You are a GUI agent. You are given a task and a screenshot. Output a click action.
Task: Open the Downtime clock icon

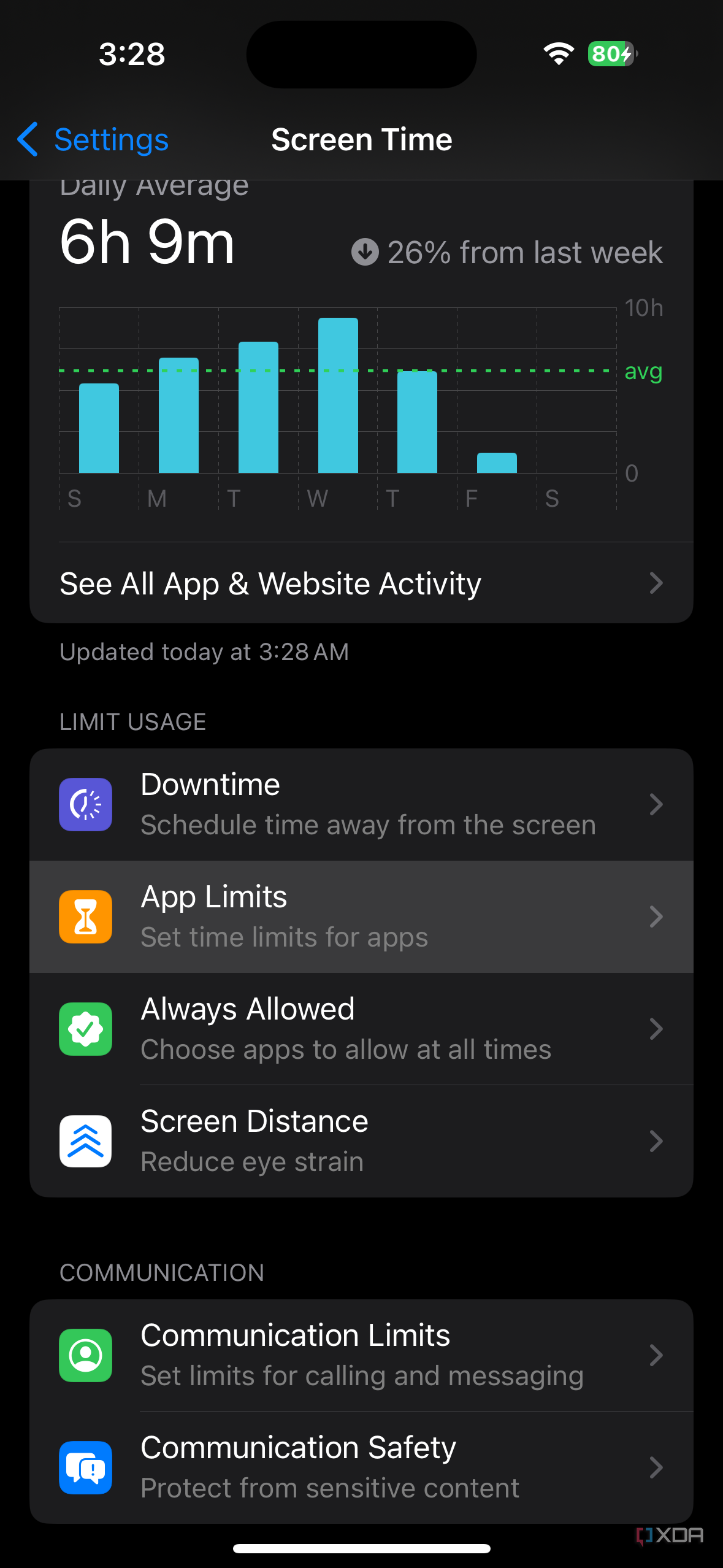85,804
